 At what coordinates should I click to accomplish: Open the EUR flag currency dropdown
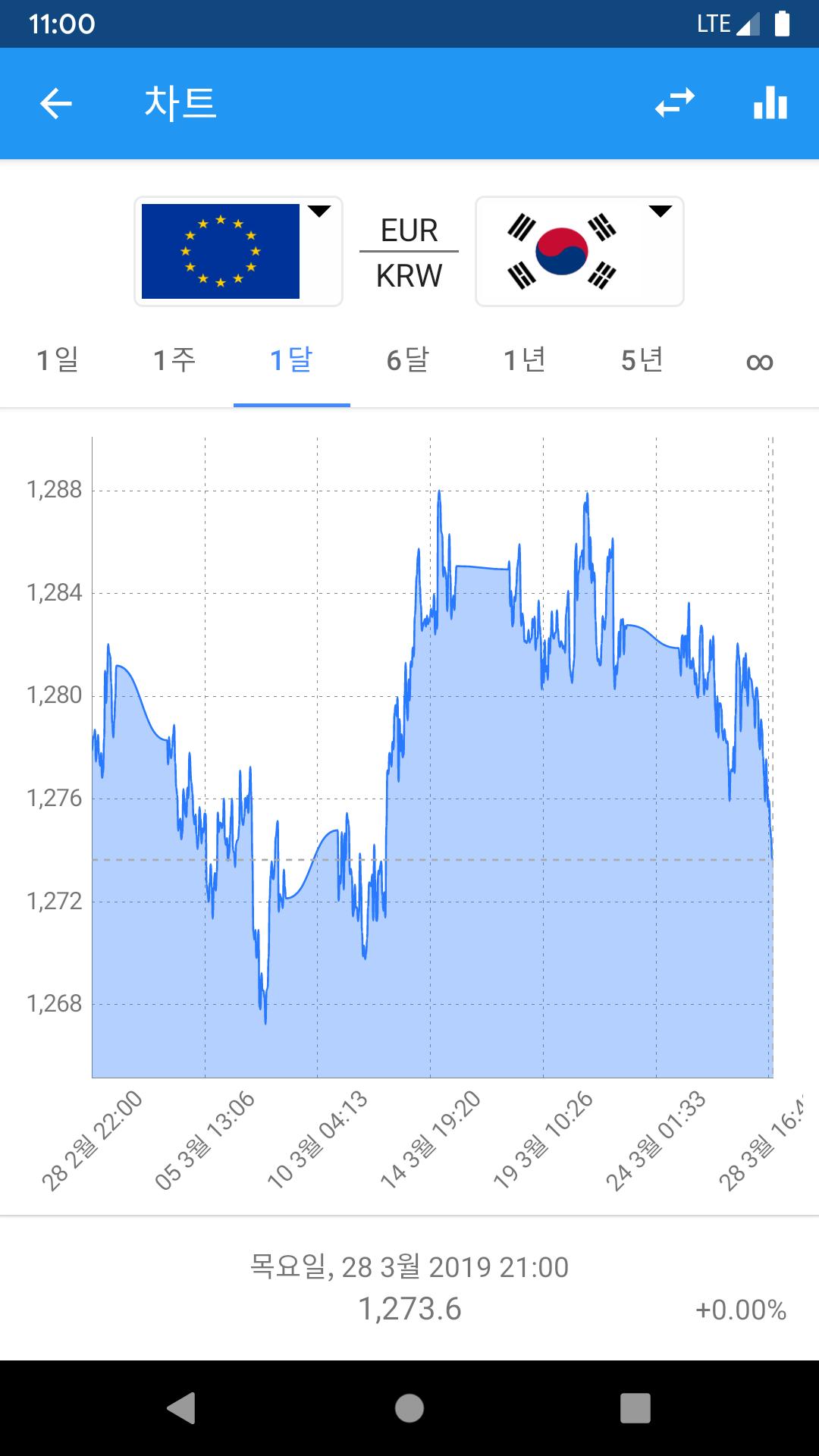pos(238,251)
